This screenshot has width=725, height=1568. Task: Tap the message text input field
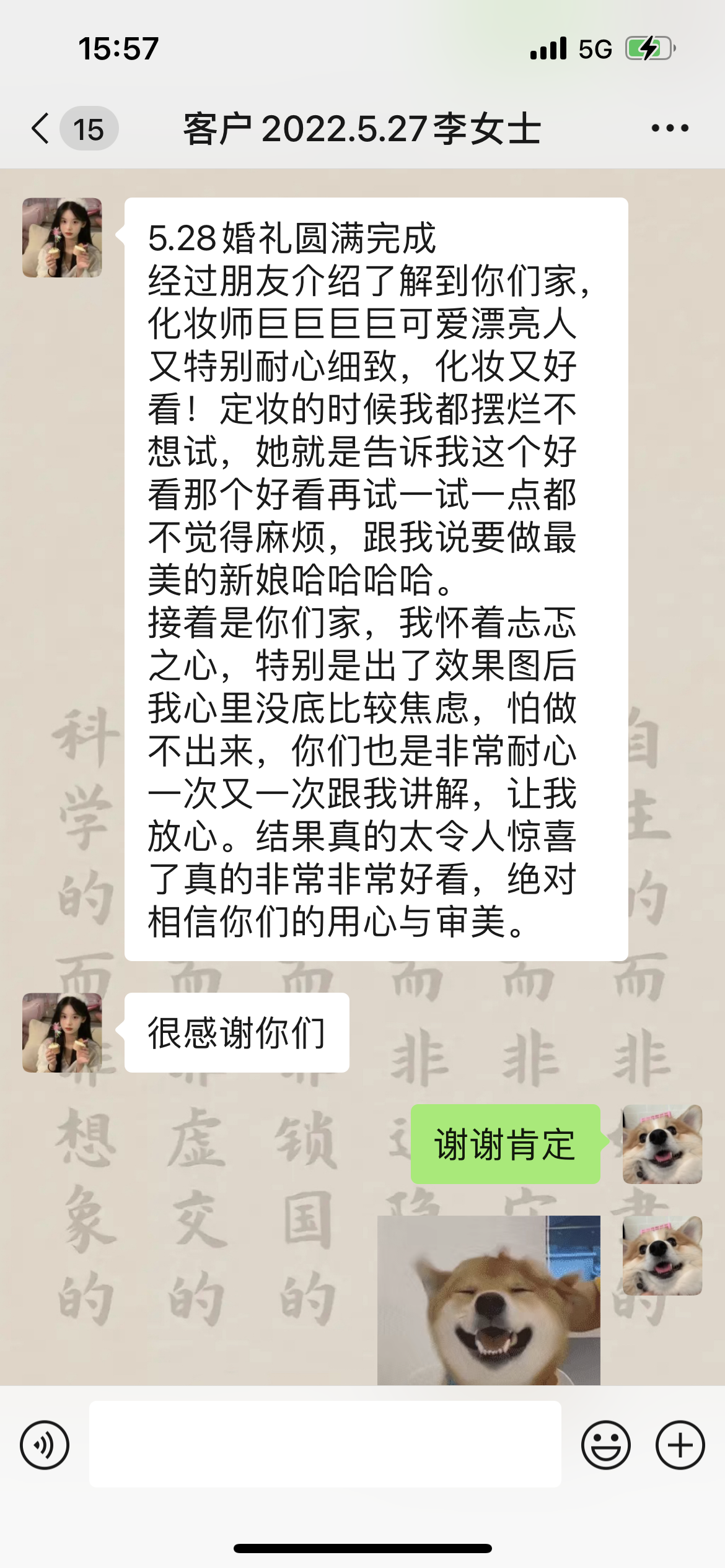click(325, 1444)
